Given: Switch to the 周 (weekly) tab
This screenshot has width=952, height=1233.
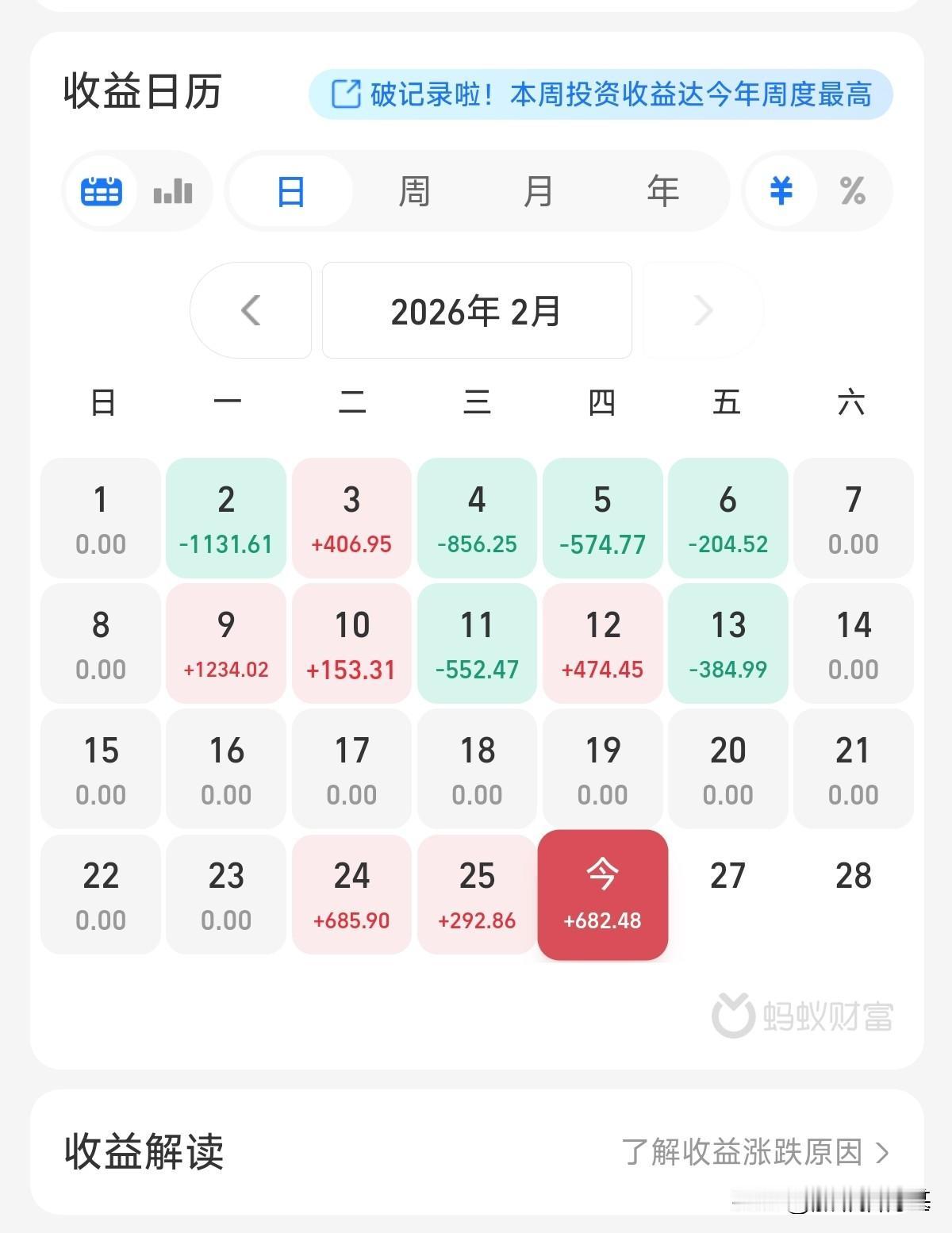Looking at the screenshot, I should pyautogui.click(x=415, y=190).
